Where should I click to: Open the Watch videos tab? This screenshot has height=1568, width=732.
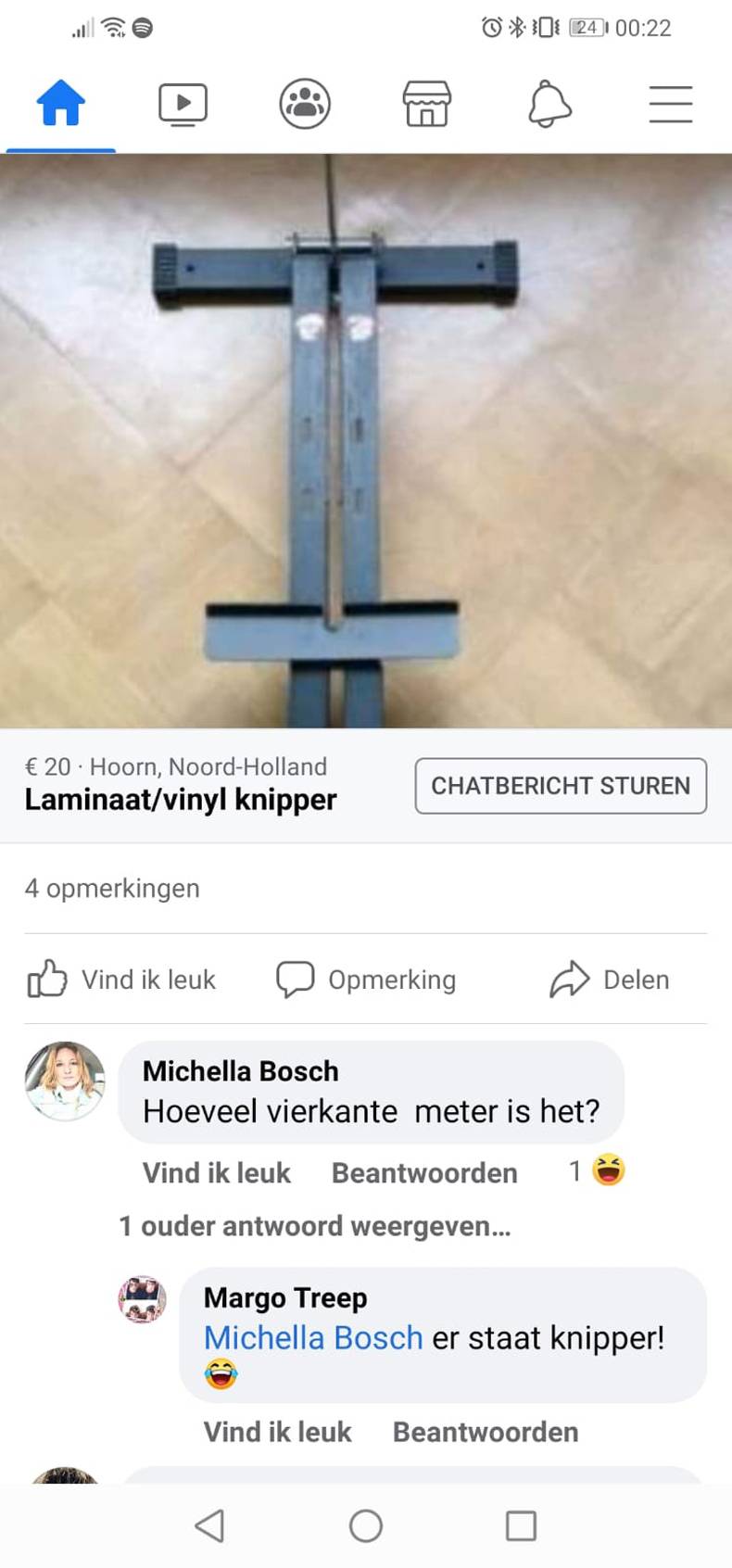pyautogui.click(x=183, y=103)
